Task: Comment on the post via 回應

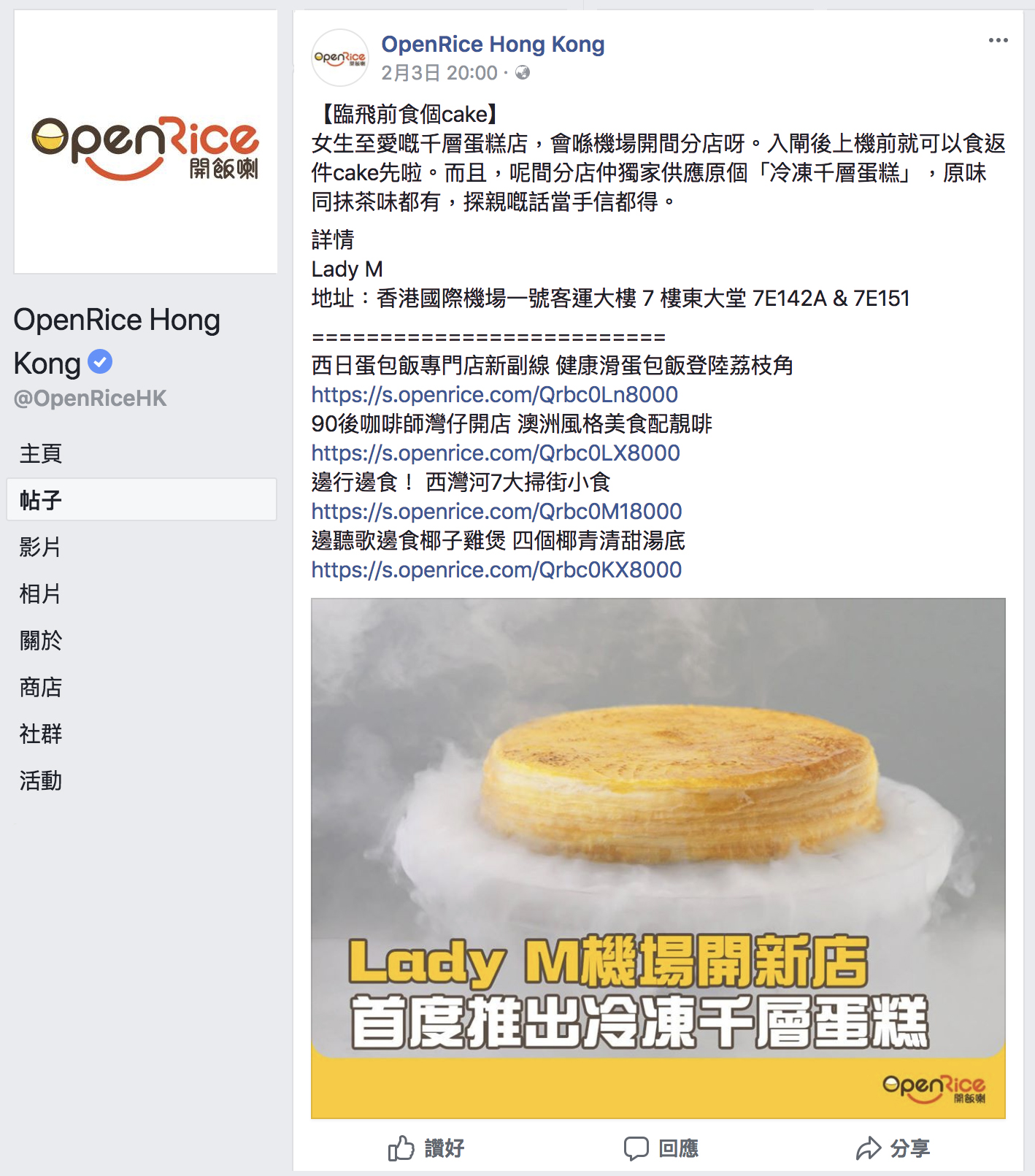Action: (661, 1148)
